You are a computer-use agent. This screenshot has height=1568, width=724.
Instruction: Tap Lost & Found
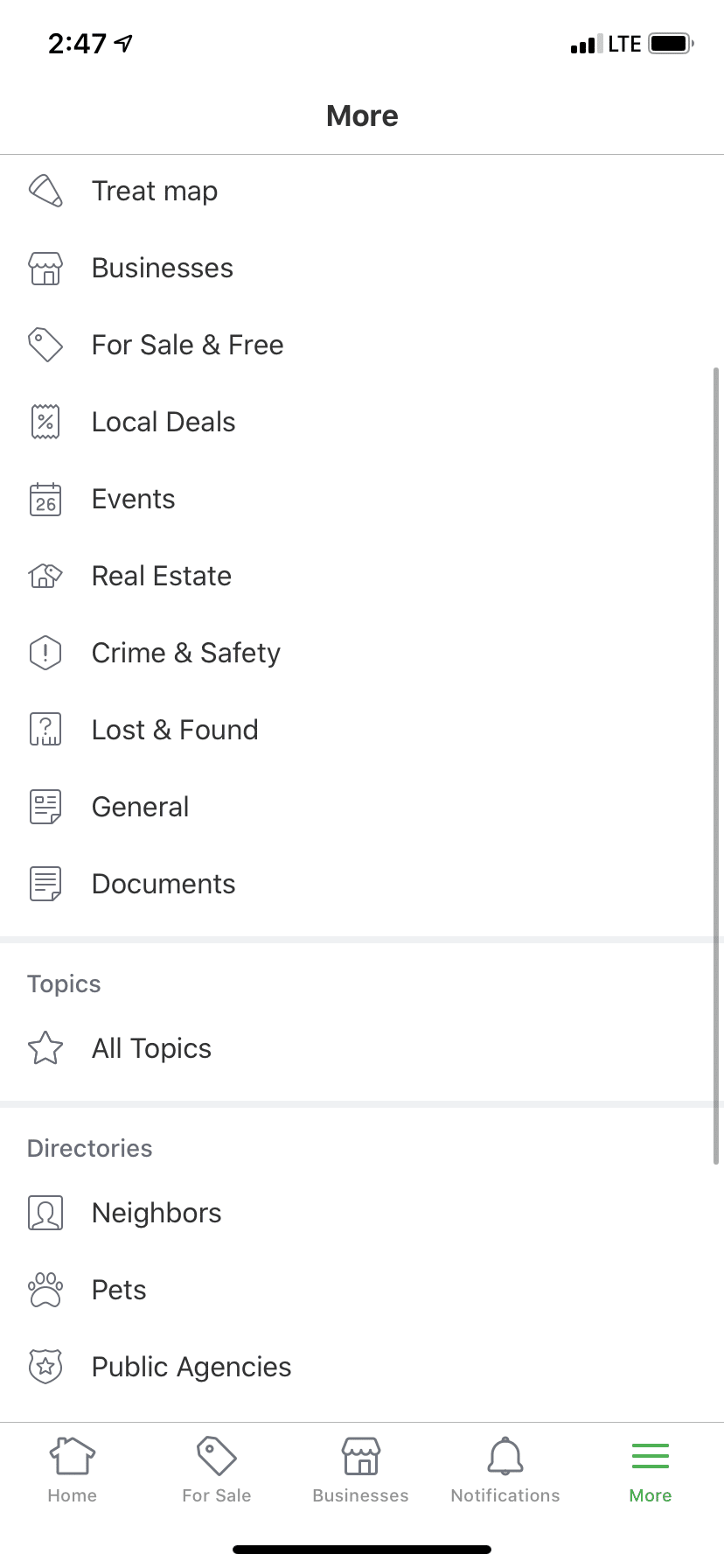click(362, 730)
